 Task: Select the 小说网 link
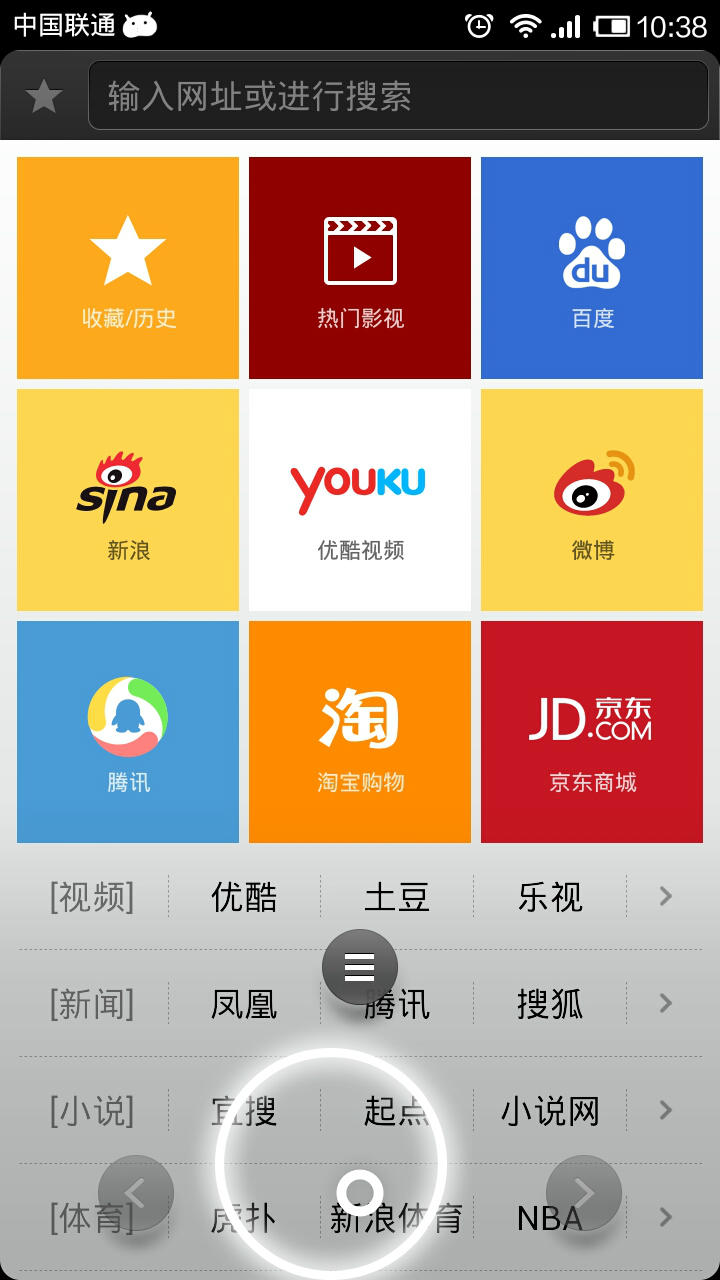point(550,1111)
